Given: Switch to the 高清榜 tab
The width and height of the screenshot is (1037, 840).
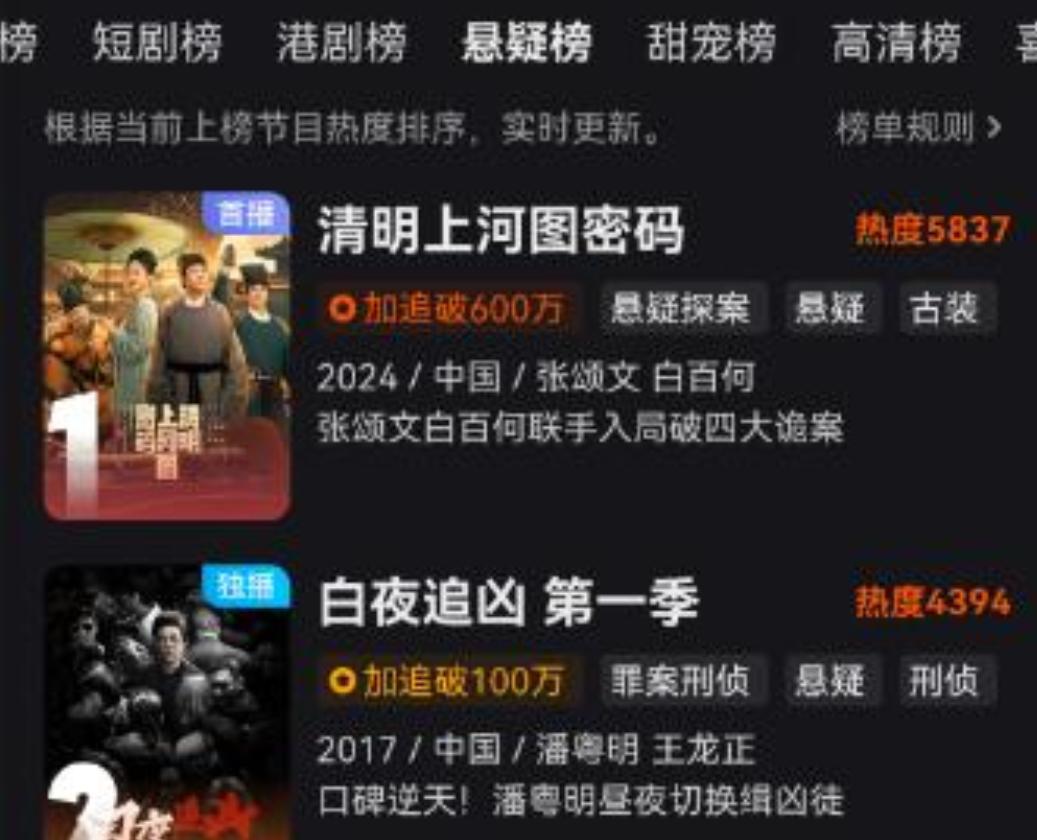Looking at the screenshot, I should coord(896,43).
